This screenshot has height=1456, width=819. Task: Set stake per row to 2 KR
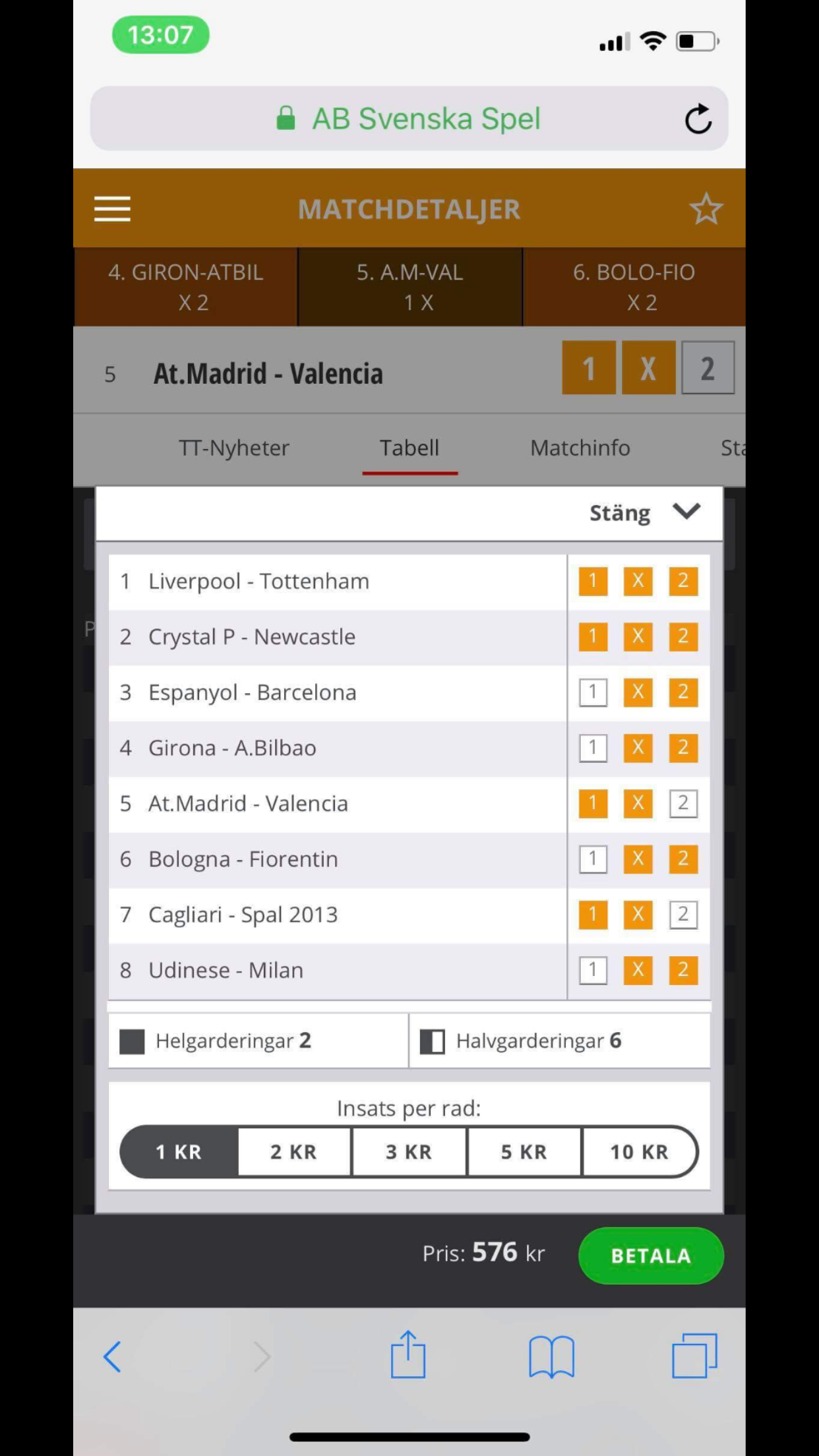click(x=294, y=1152)
